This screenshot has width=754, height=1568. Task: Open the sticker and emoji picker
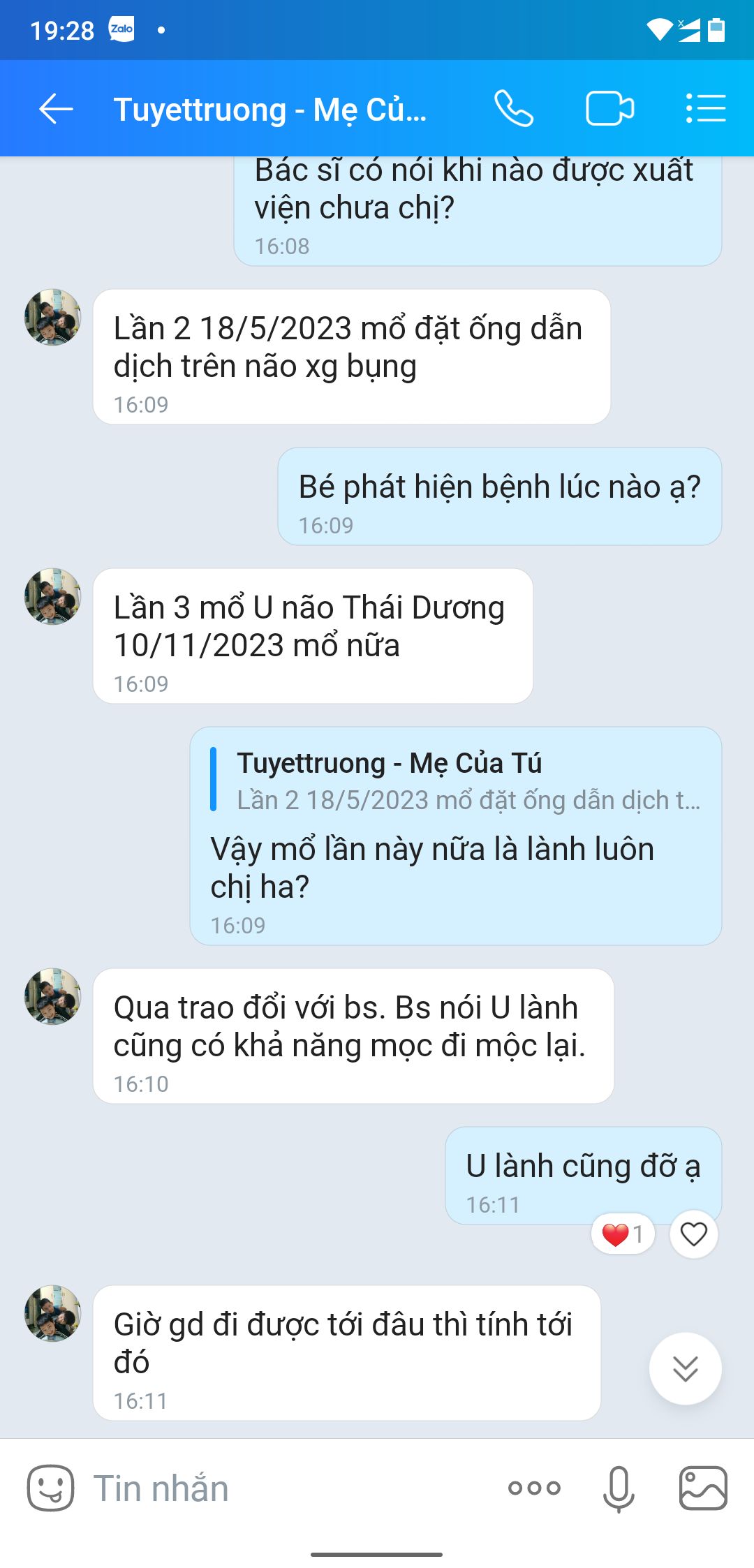pos(50,1488)
